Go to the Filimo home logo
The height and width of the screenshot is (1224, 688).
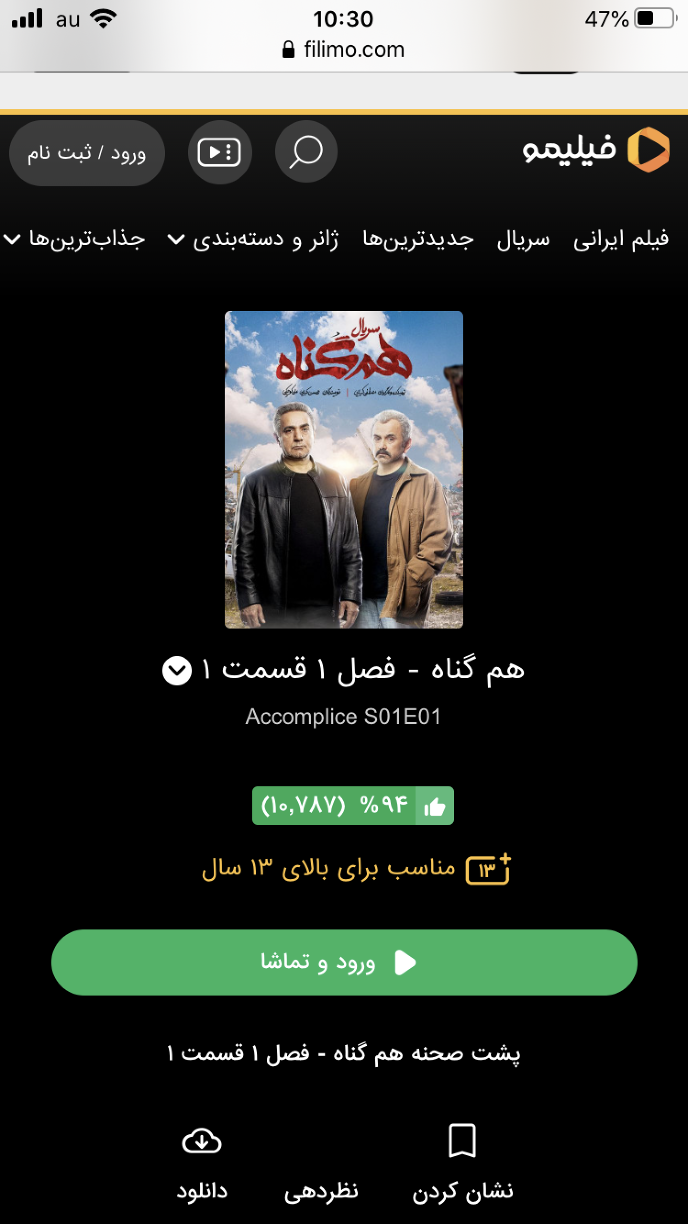pos(597,150)
